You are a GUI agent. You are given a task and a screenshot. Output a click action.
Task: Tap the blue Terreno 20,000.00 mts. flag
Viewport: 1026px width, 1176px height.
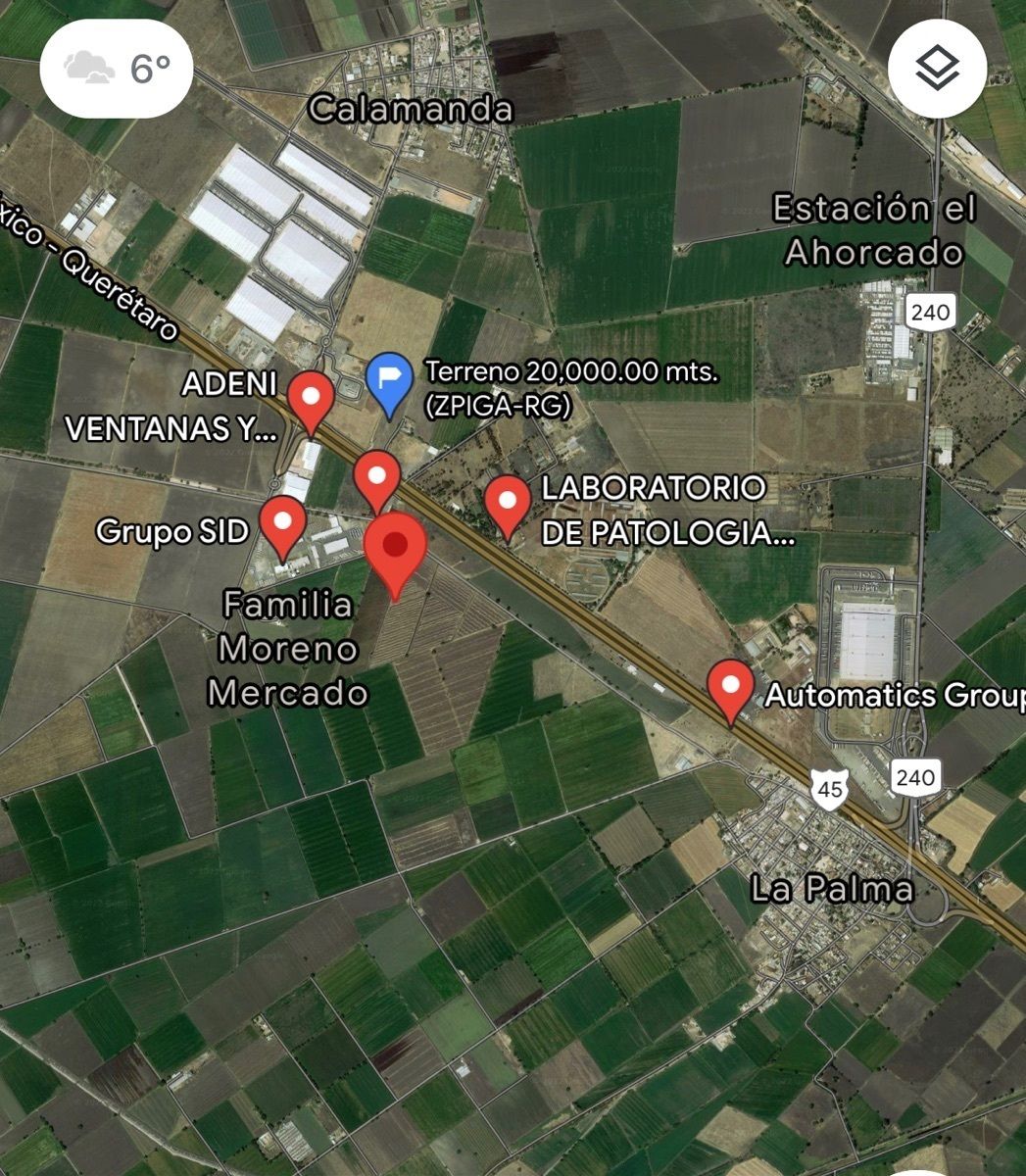pyautogui.click(x=389, y=384)
